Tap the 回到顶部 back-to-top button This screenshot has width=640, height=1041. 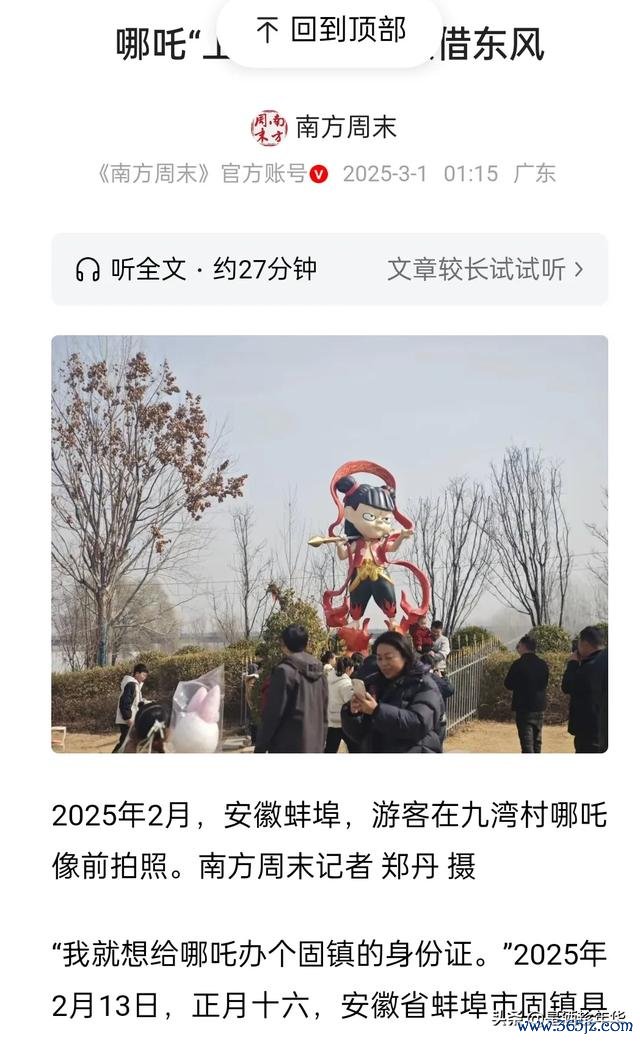click(331, 31)
